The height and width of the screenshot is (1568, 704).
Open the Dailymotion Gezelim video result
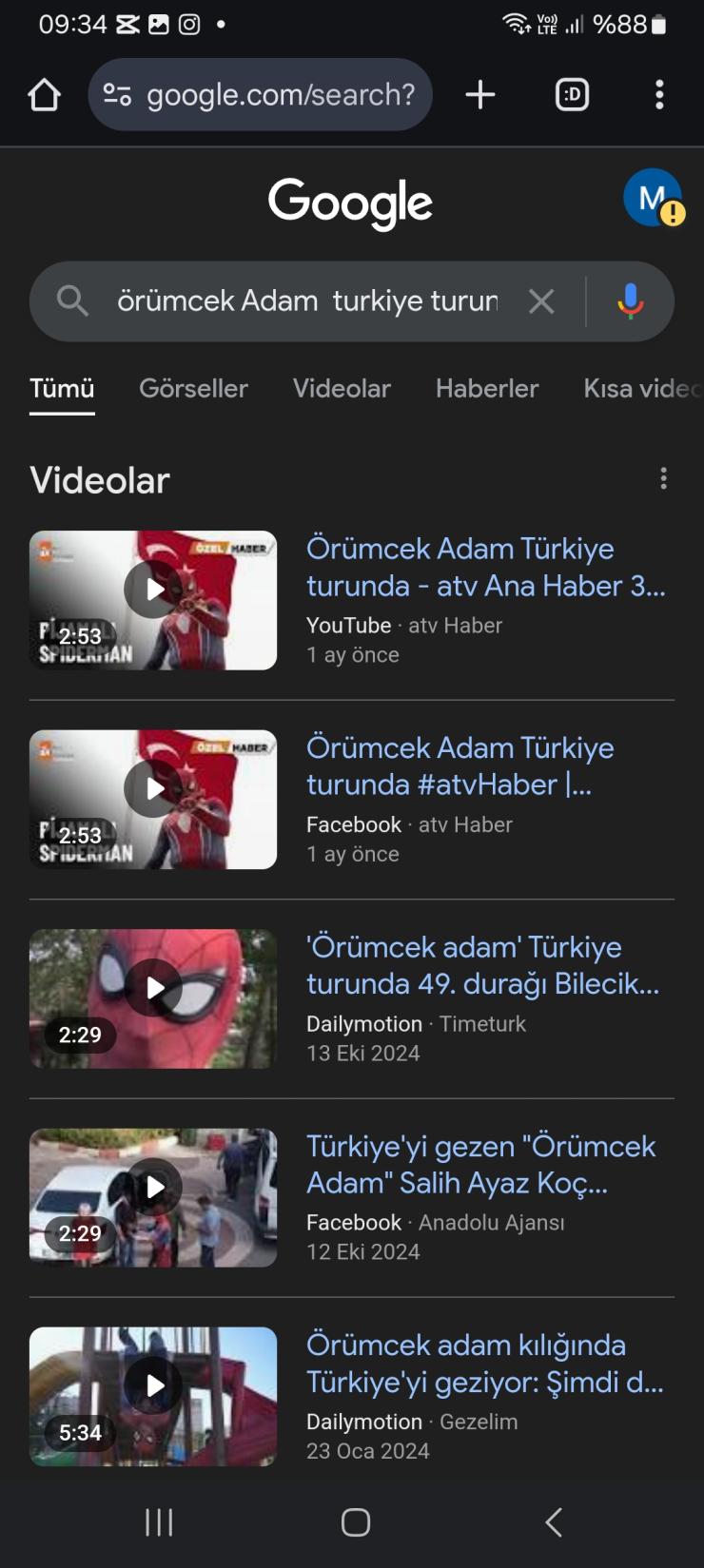(484, 1363)
